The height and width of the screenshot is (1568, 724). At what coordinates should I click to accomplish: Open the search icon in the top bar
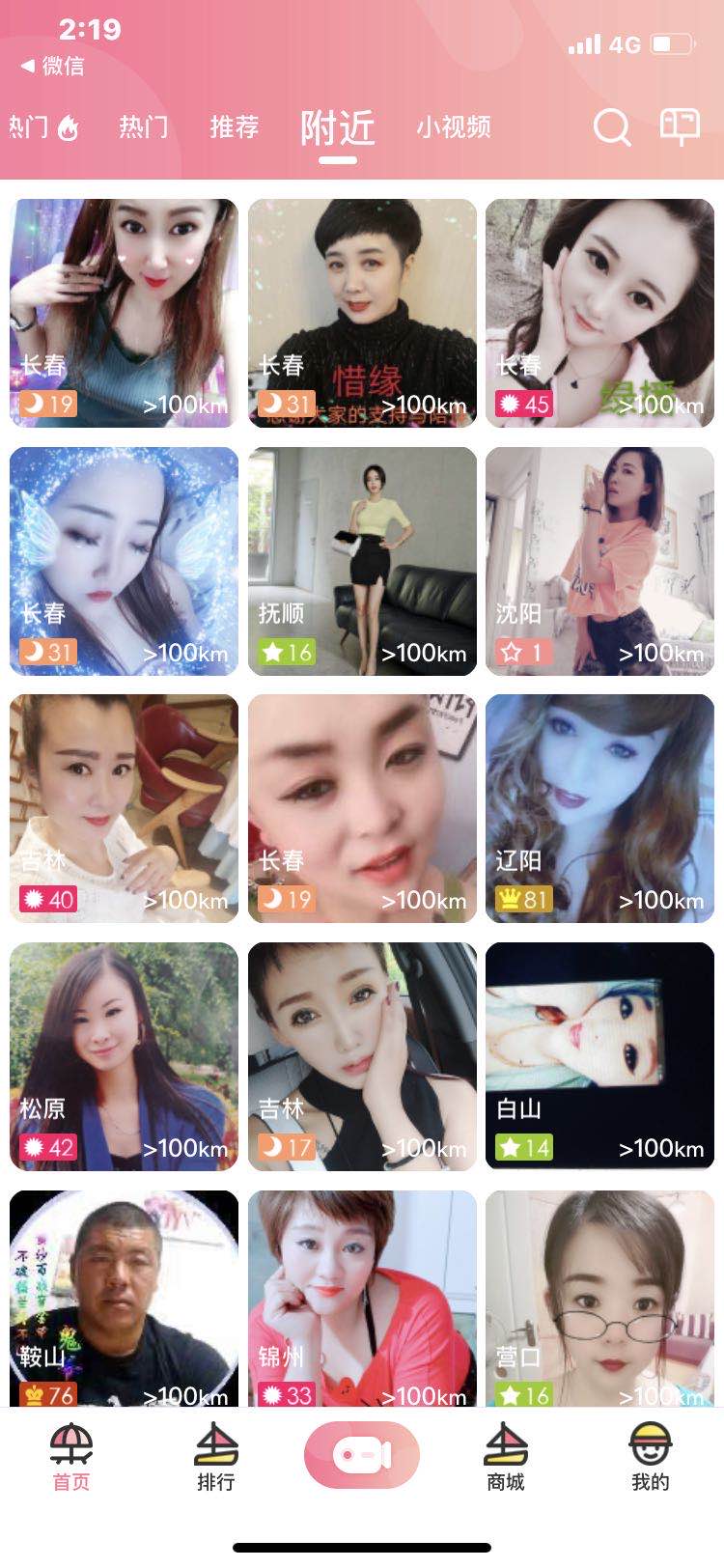pos(611,127)
